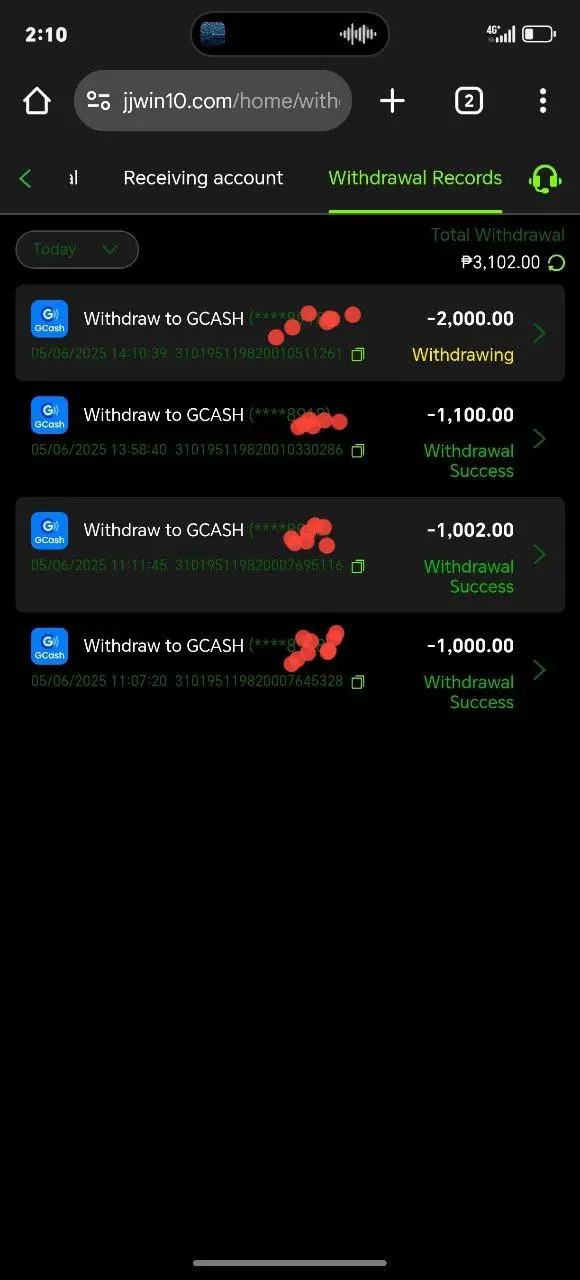Copy order number ending in 7645328
This screenshot has height=1280, width=580.
tap(358, 682)
